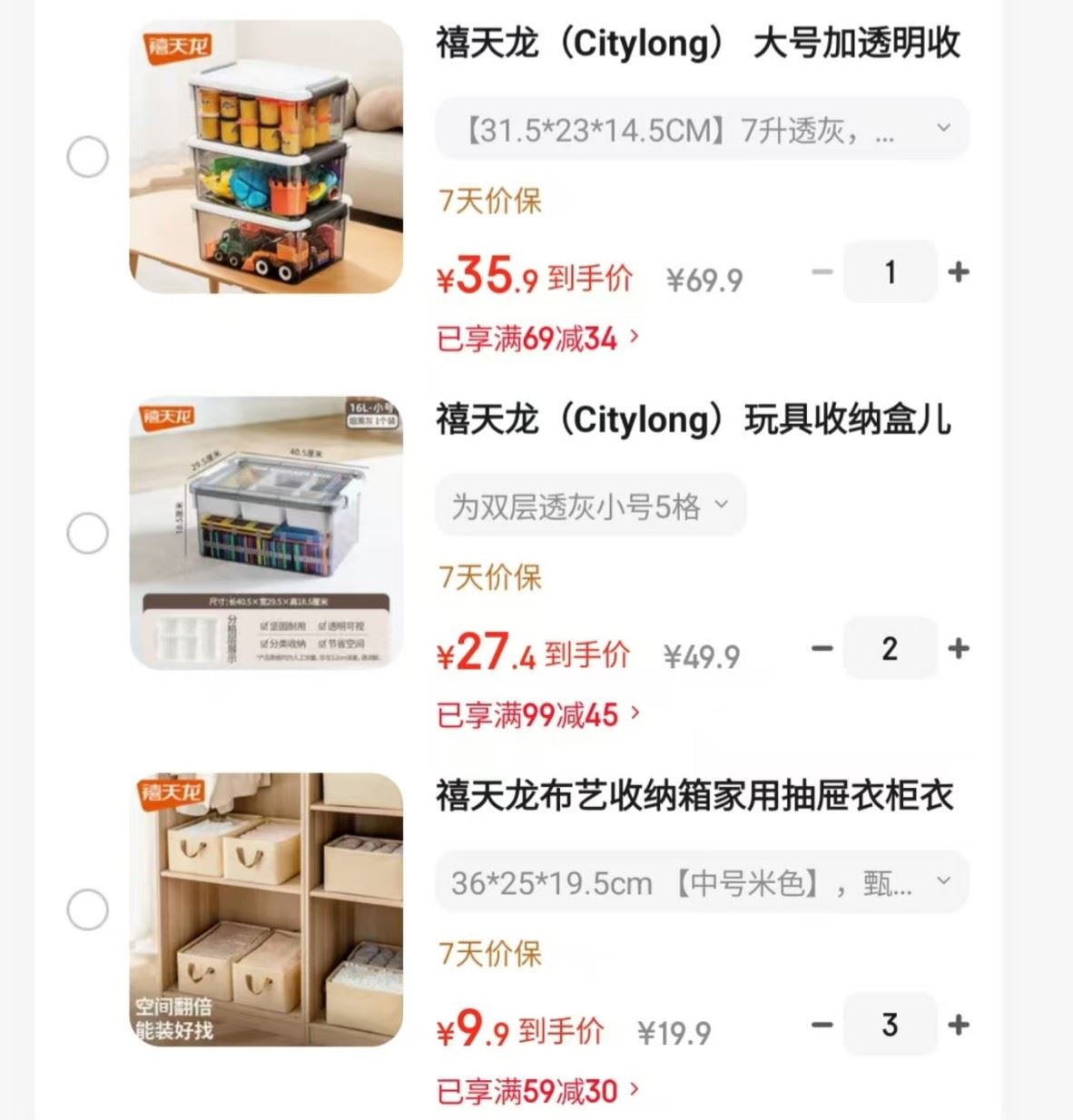Decrease quantity of the ¥27.4 toy storage box
Screen dimensions: 1073x1120
[822, 648]
